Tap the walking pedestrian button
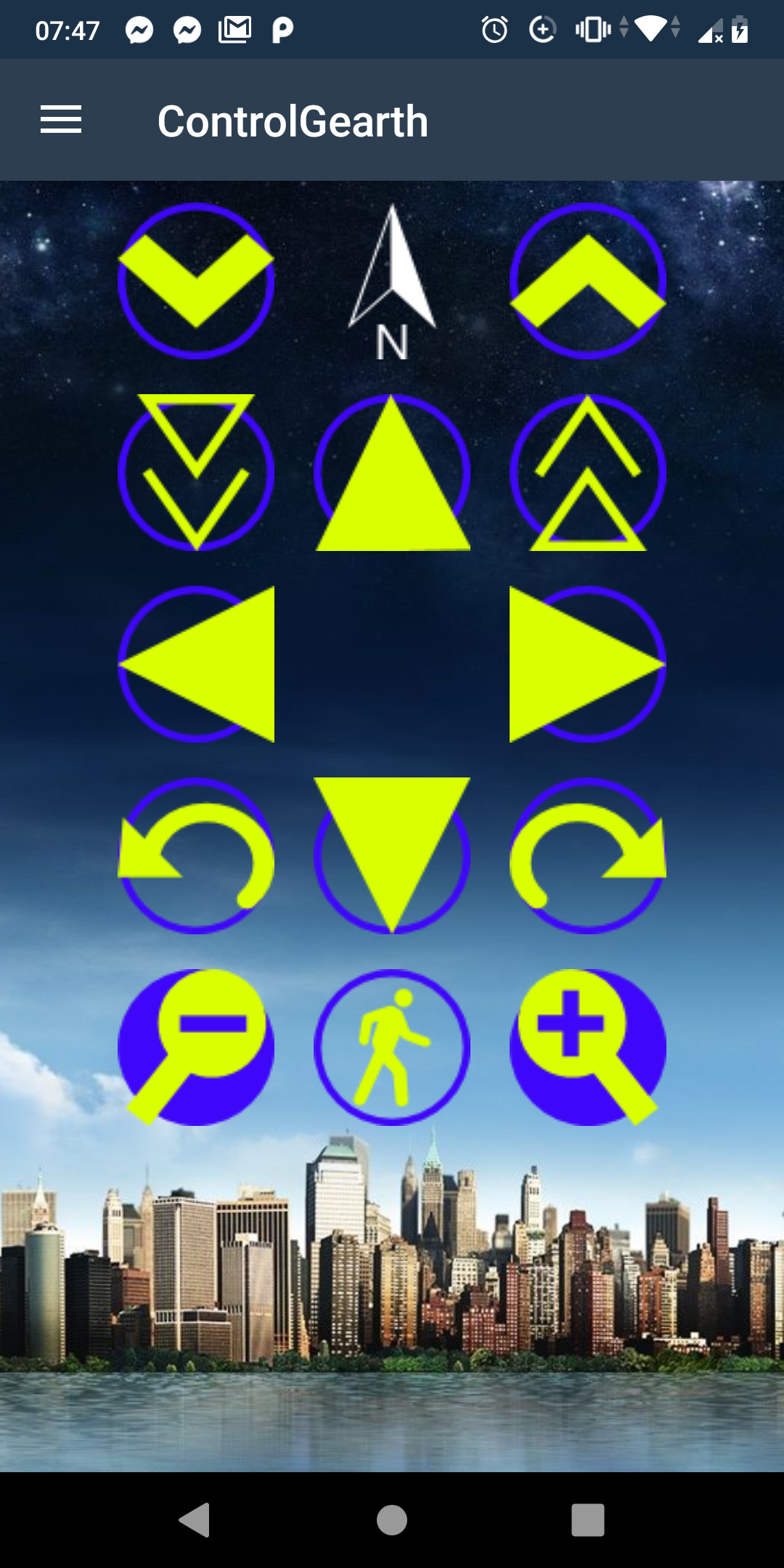784x1568 pixels. click(x=392, y=1048)
